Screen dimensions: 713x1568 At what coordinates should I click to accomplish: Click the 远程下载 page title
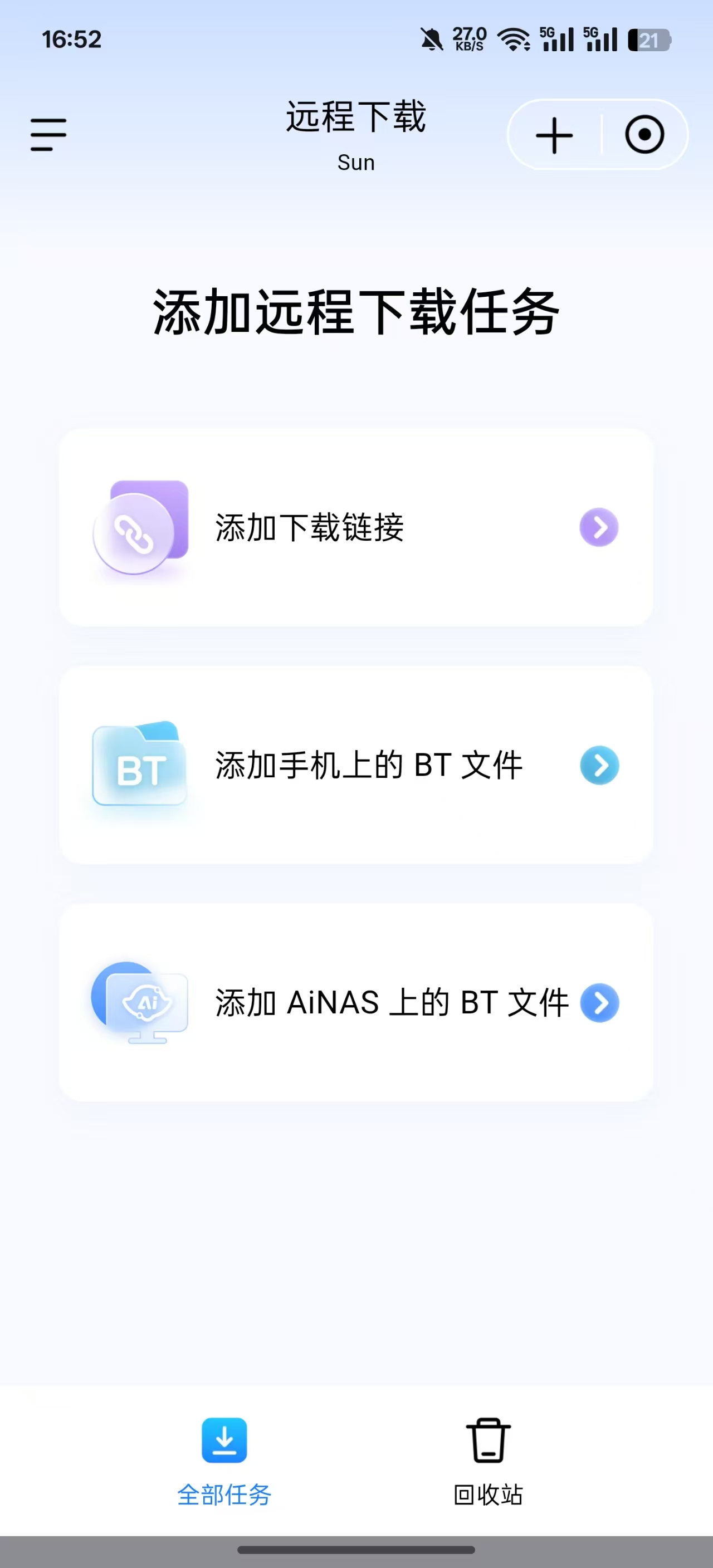355,117
